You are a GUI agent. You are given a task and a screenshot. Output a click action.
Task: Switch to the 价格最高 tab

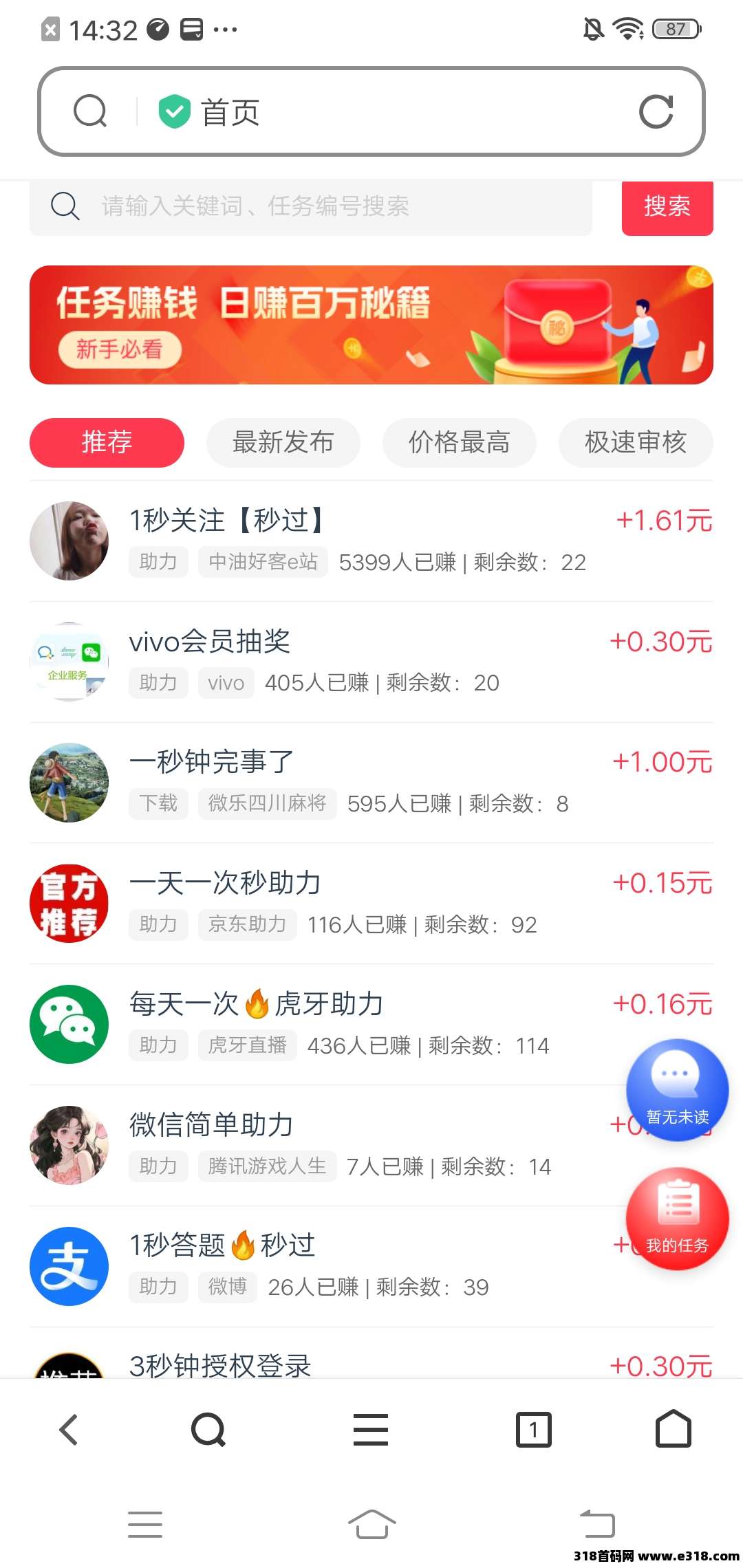click(459, 442)
